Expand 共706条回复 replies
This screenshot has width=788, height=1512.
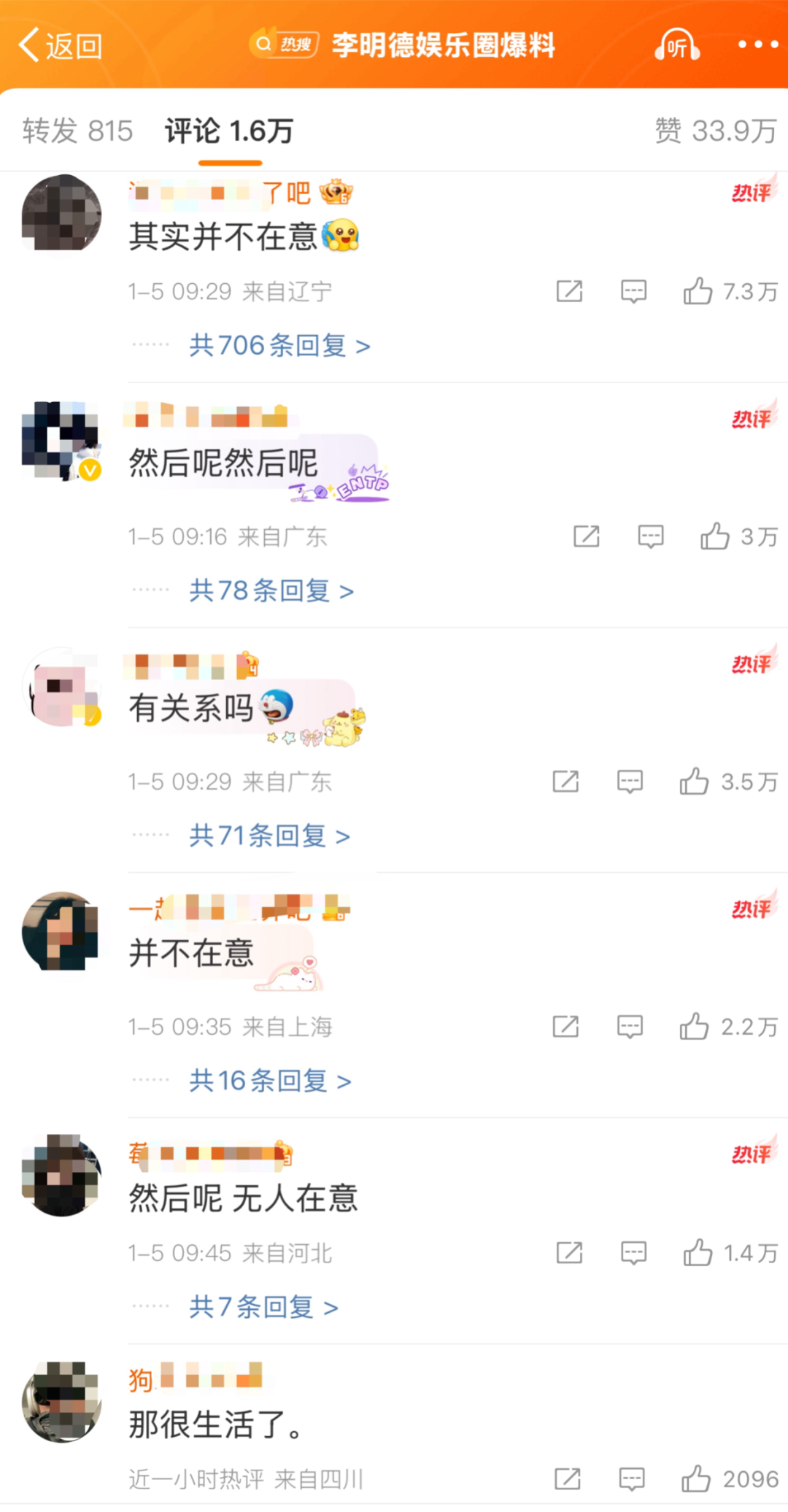(279, 345)
